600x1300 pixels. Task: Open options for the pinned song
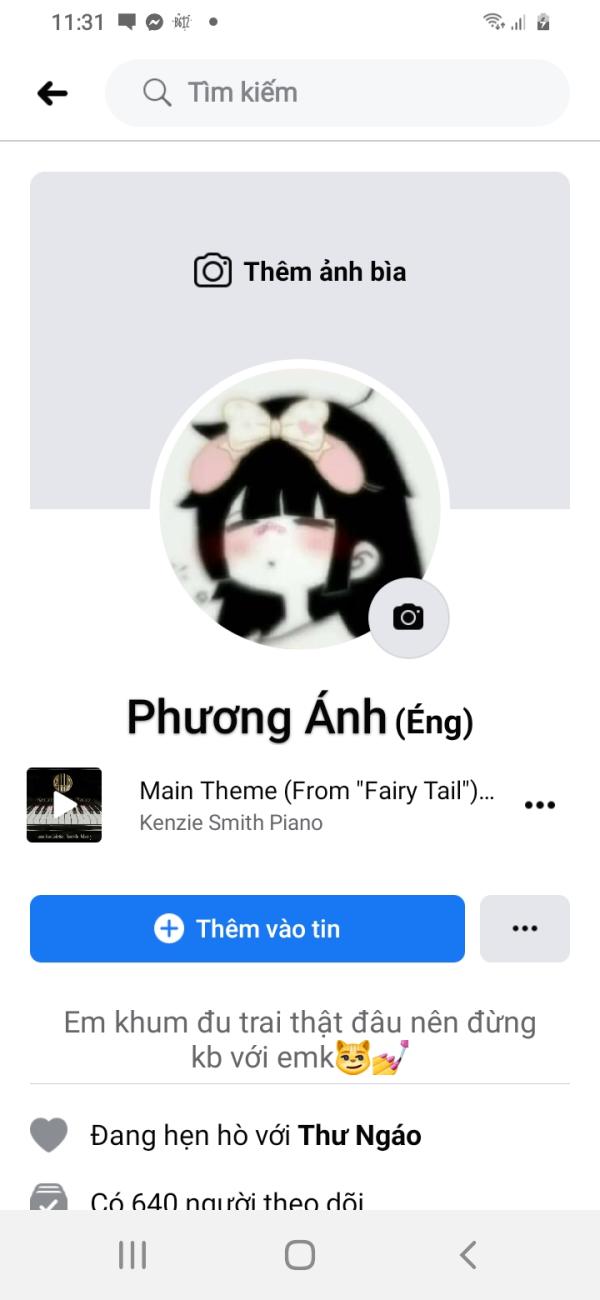pyautogui.click(x=539, y=805)
